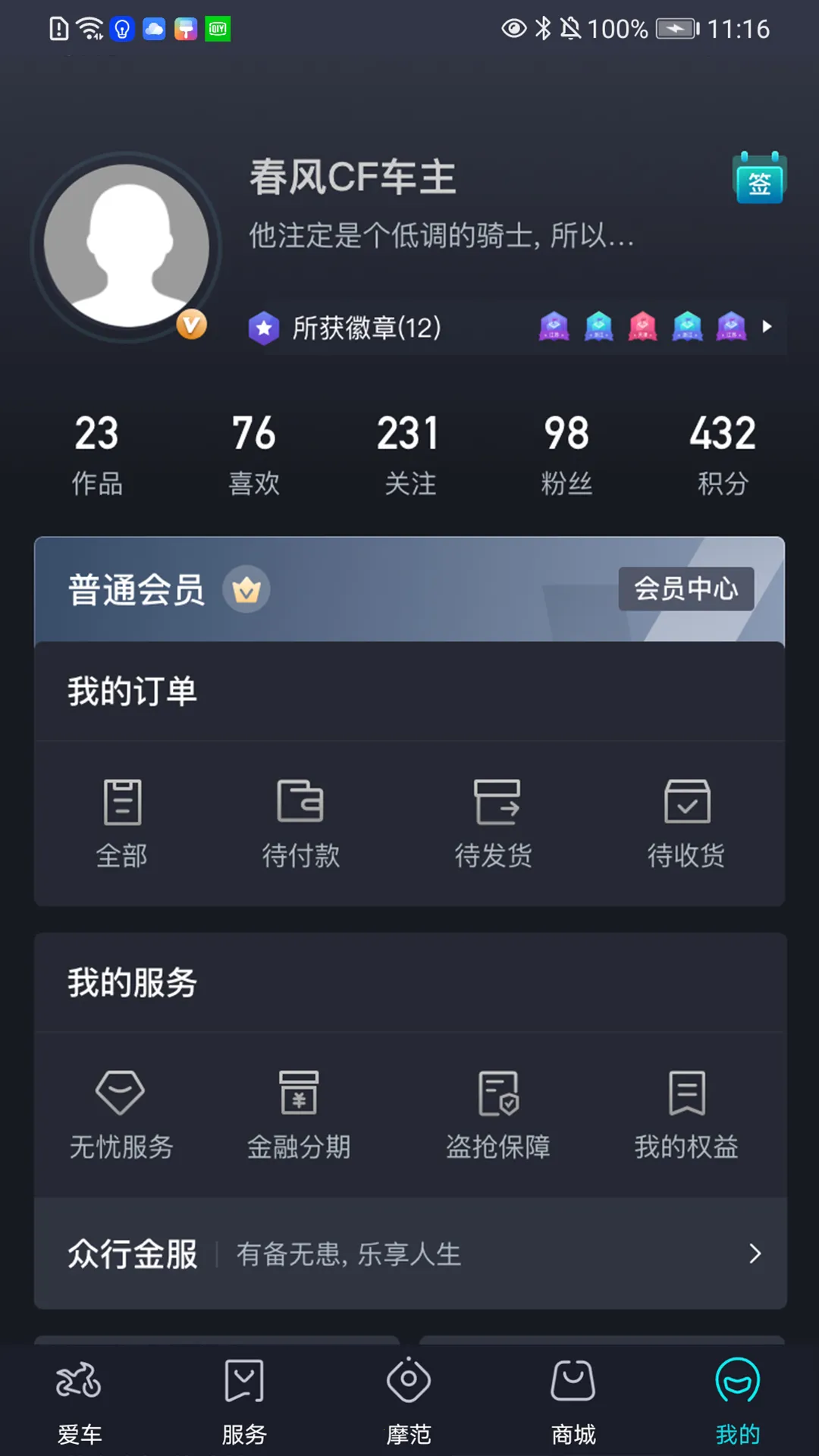Open 待付款 pending payment orders

(300, 823)
